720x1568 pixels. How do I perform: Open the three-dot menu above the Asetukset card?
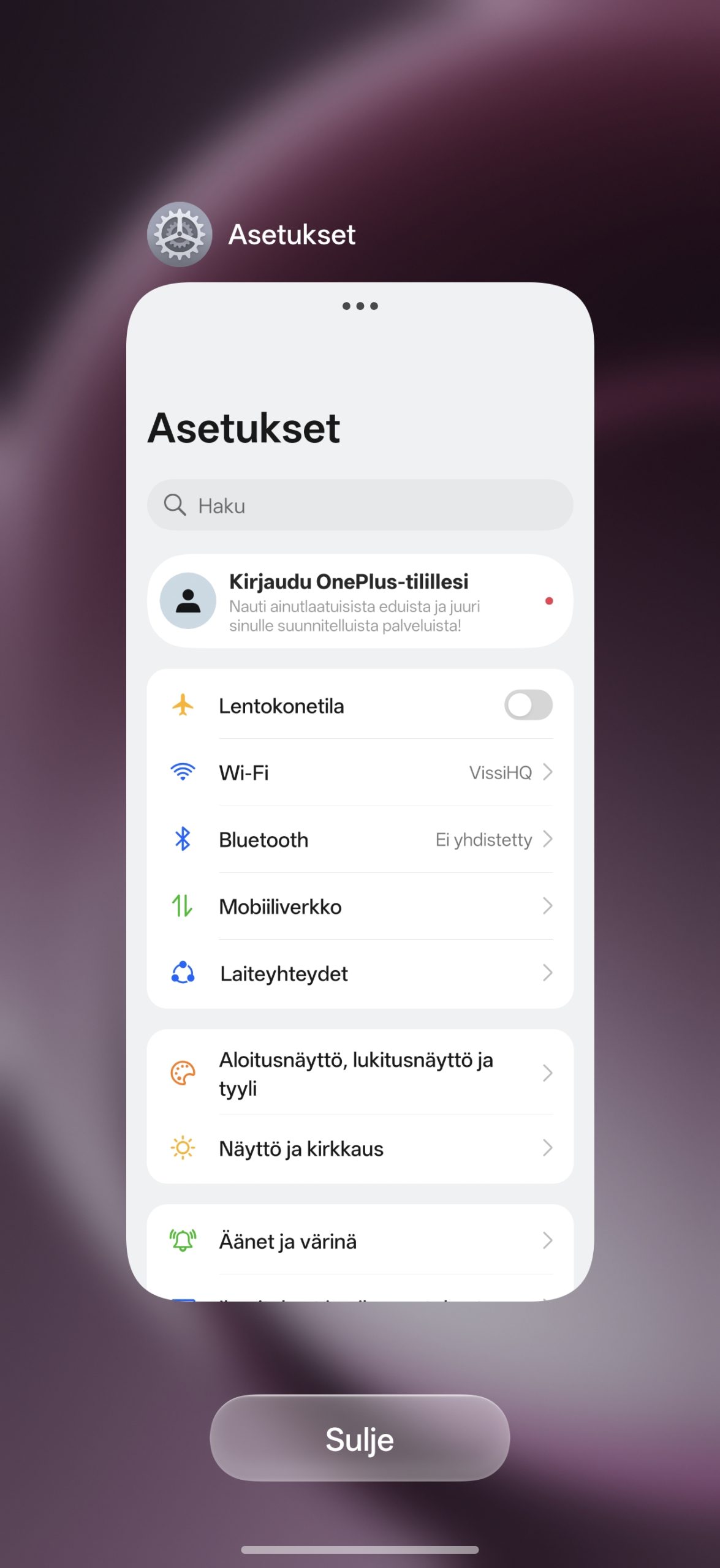[360, 306]
